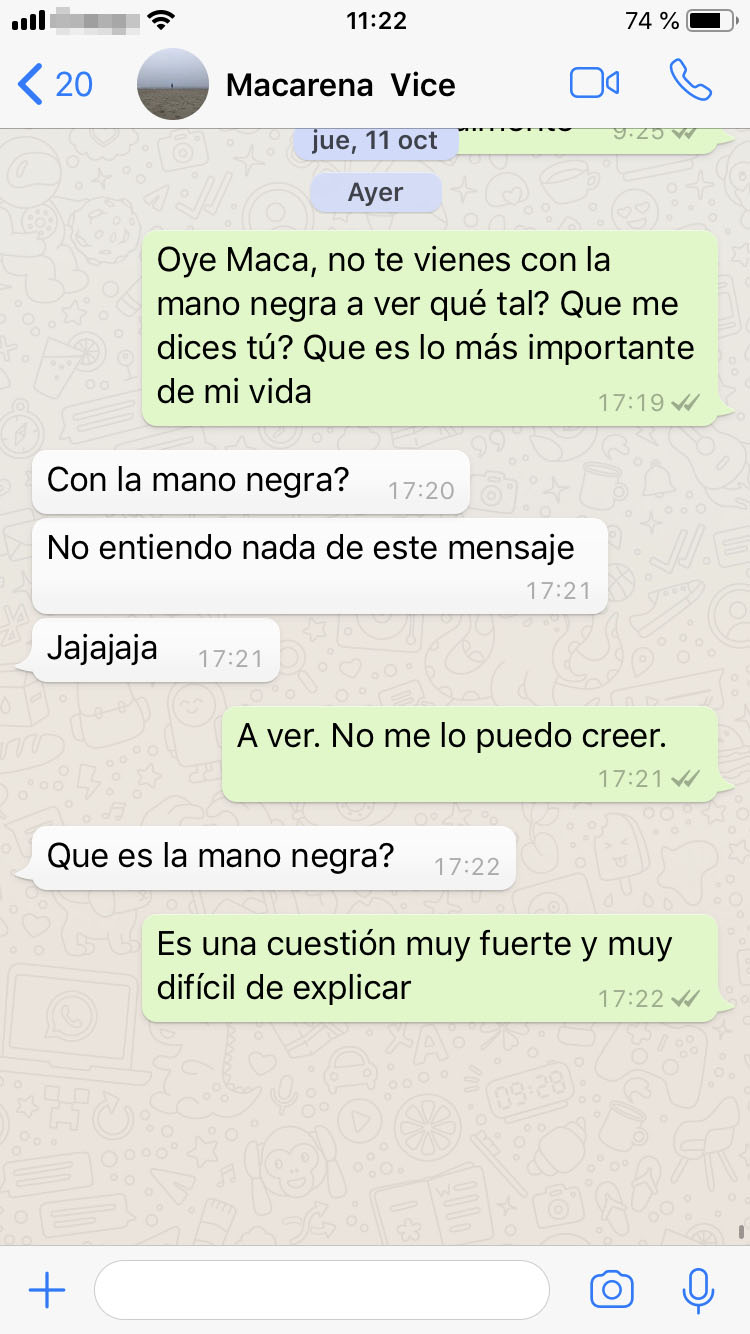The image size is (750, 1334).
Task: Open Macarena Vice's profile photo
Action: tap(172, 85)
